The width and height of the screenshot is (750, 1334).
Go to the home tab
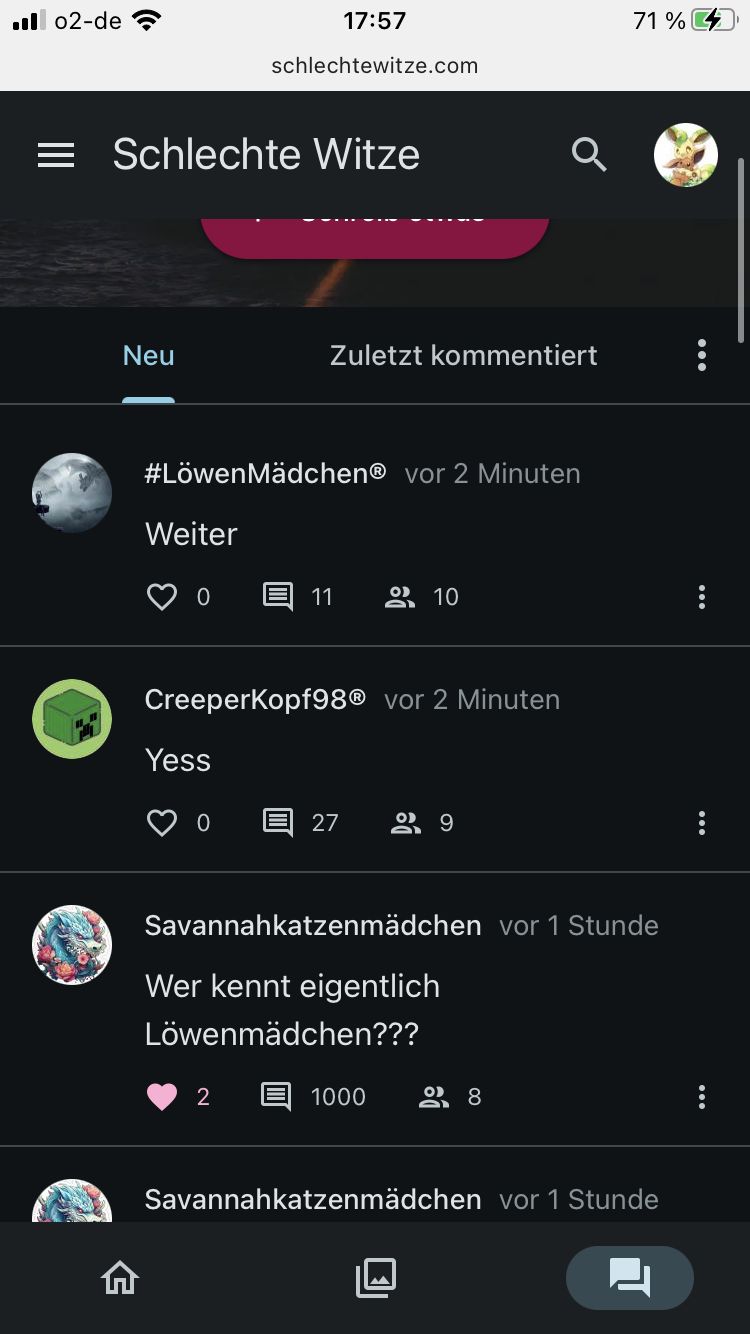(x=119, y=1278)
